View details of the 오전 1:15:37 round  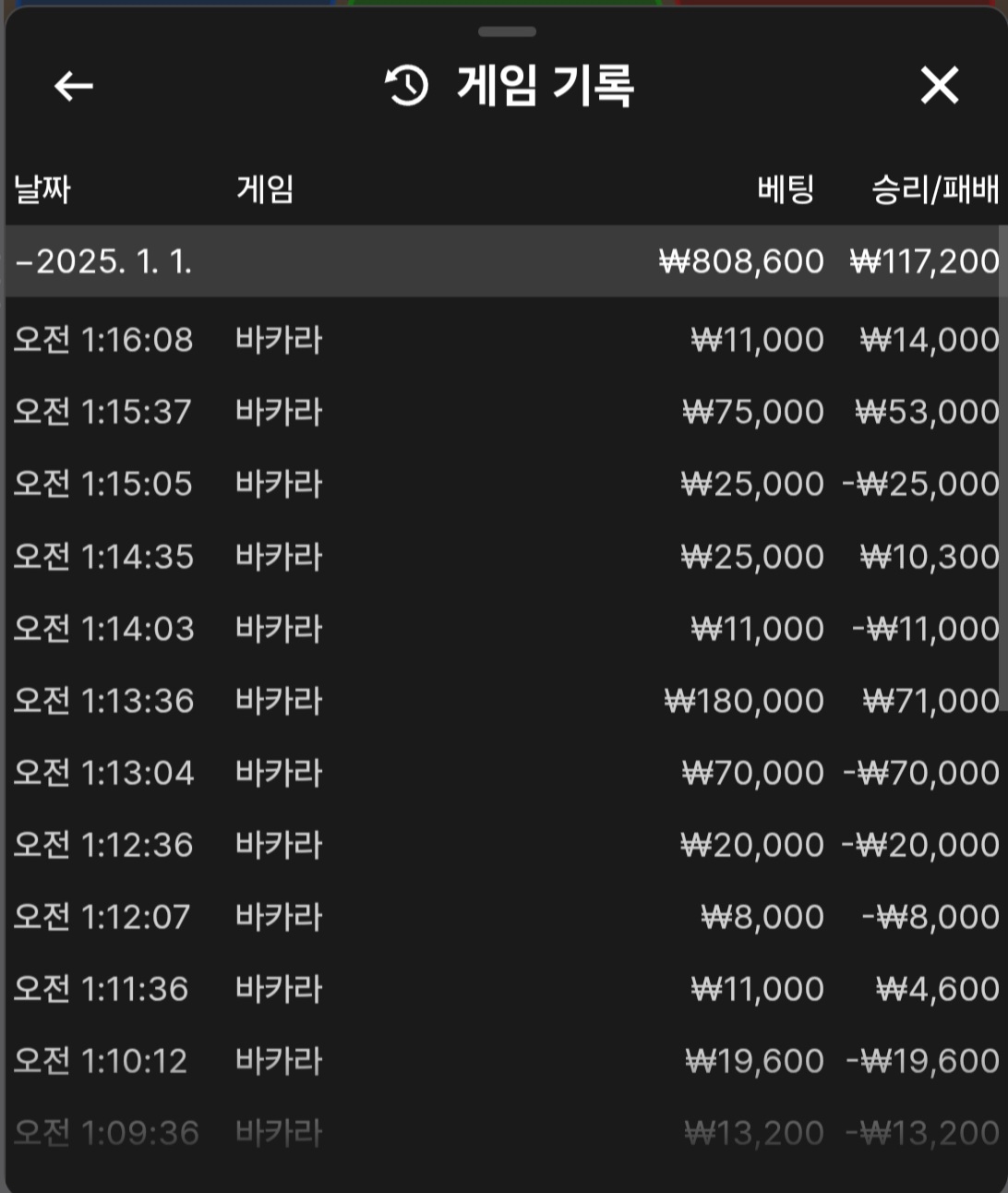pyautogui.click(x=504, y=412)
